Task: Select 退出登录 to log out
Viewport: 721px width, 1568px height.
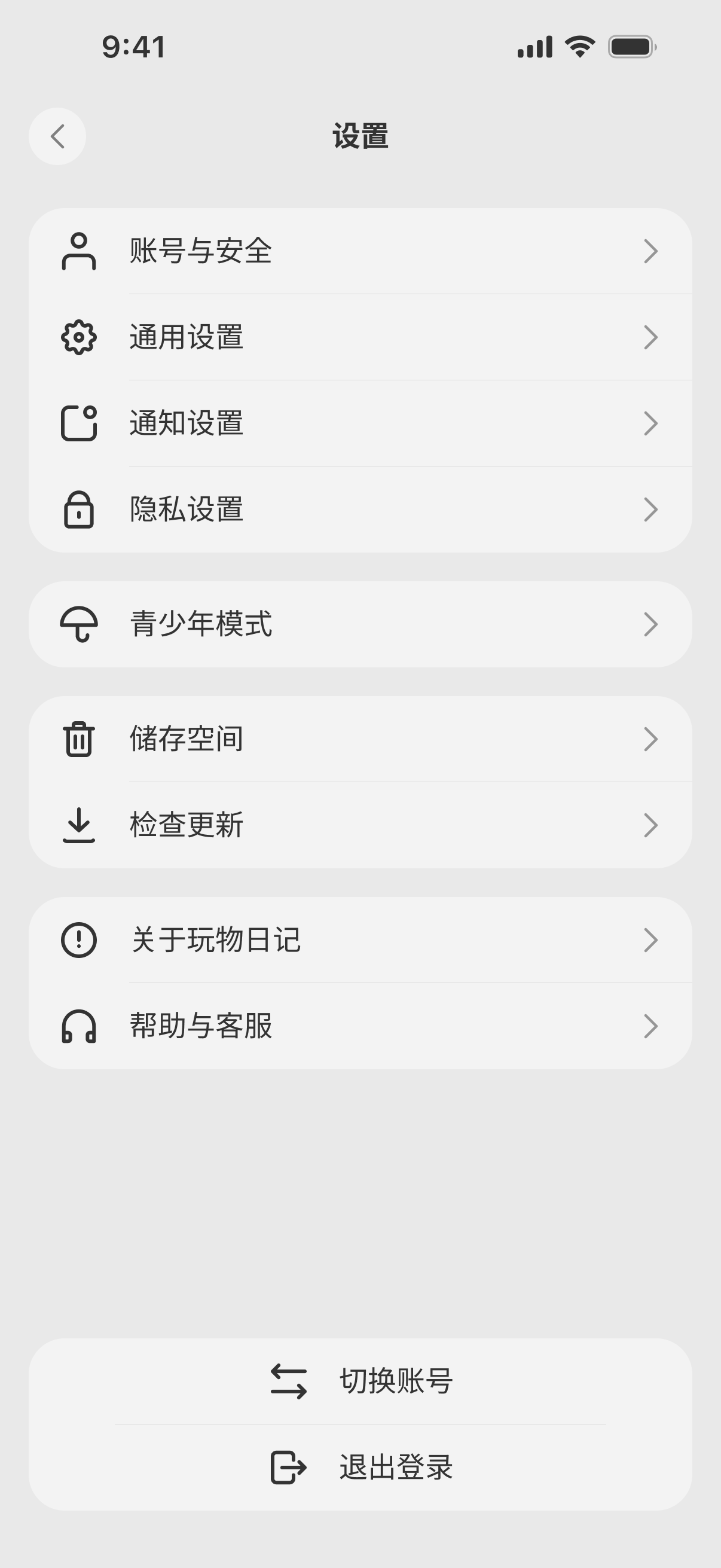Action: 361,1468
